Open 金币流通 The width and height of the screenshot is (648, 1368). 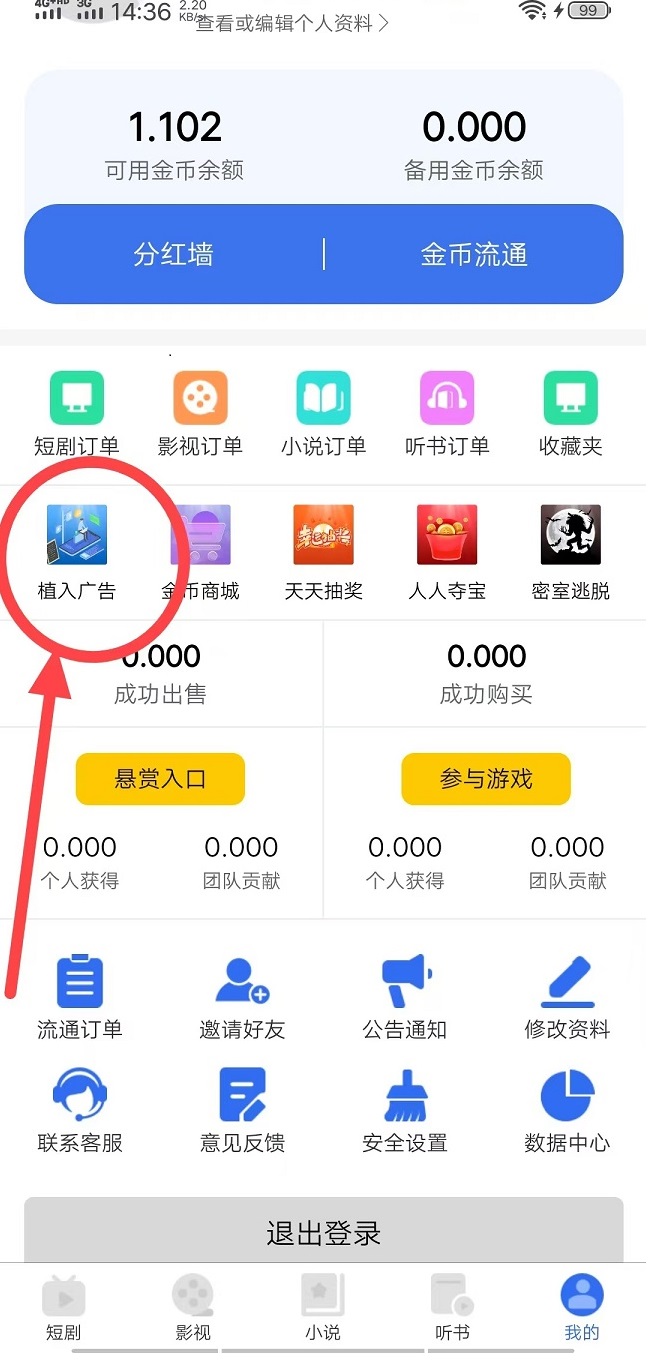(473, 254)
